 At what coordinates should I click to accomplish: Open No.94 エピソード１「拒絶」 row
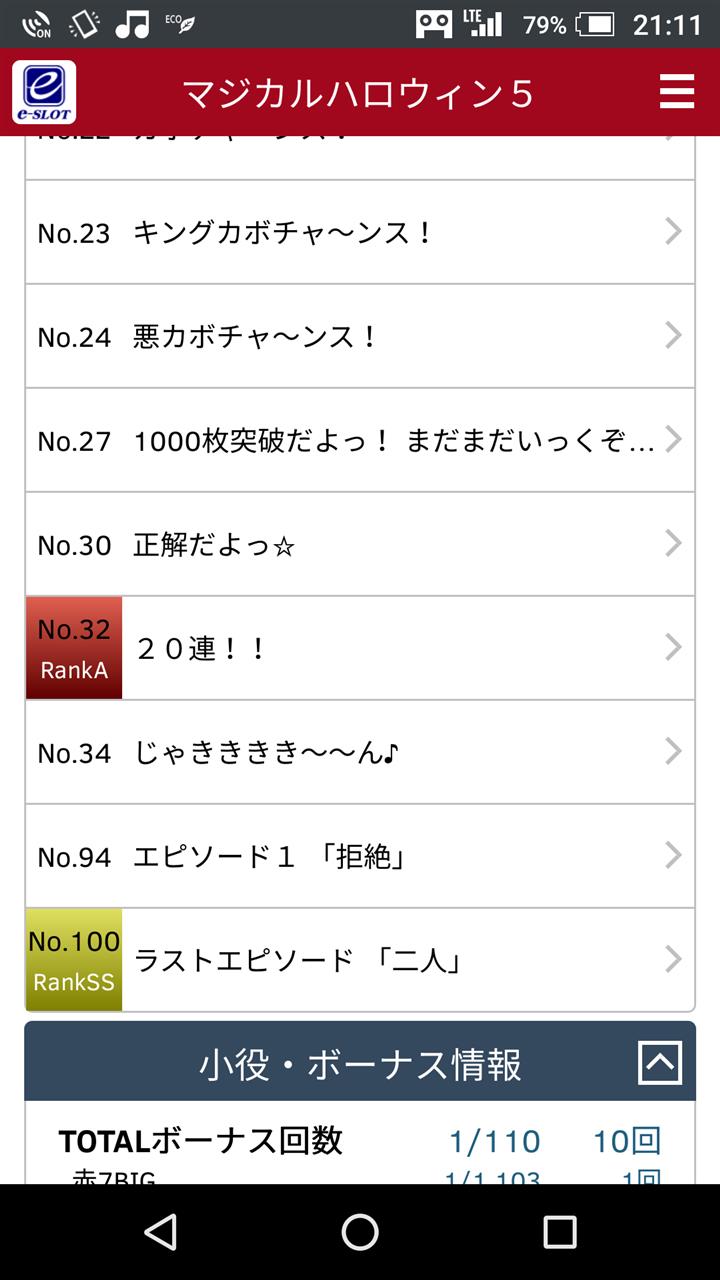360,856
